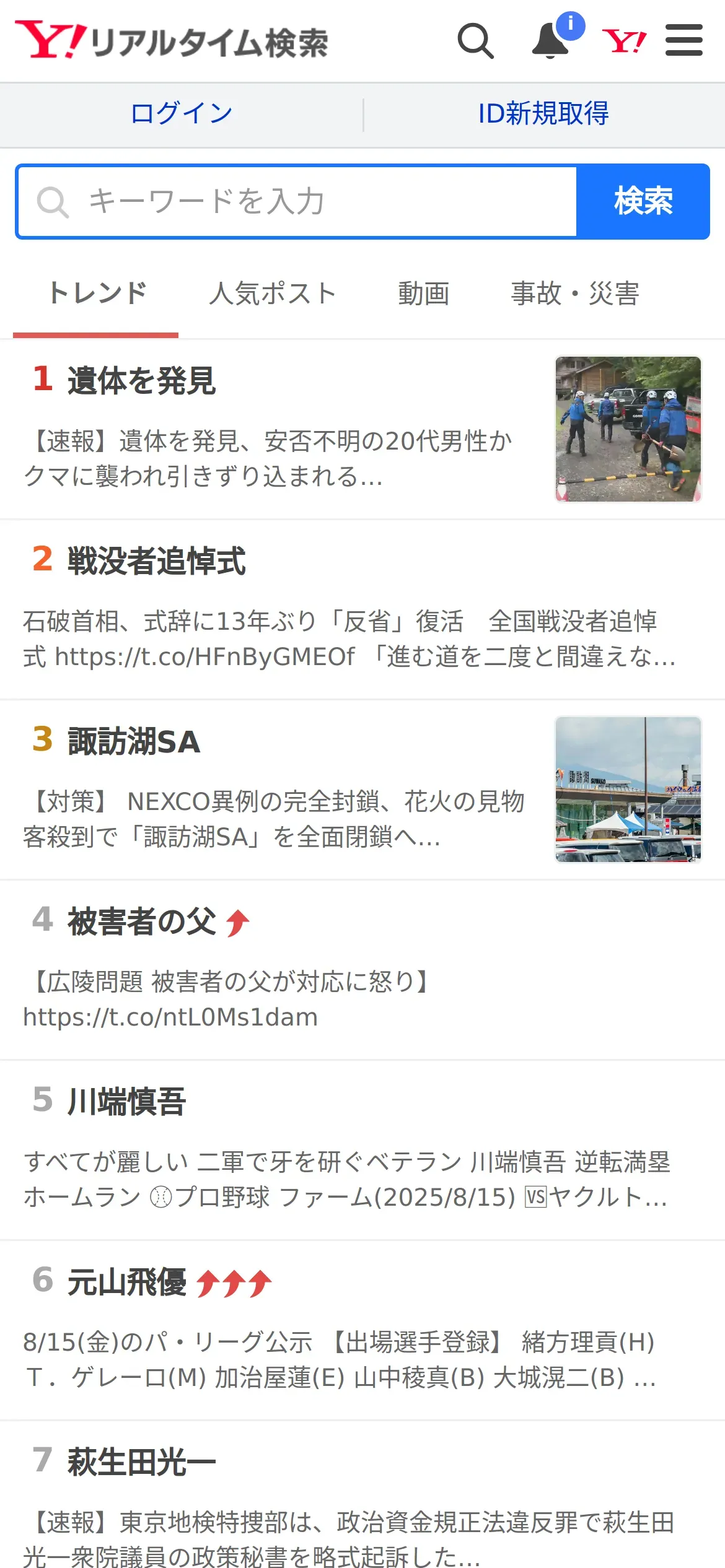Tap the Yahoo! リアルタイム検索 logo
Viewport: 725px width, 1568px height.
[x=172, y=41]
